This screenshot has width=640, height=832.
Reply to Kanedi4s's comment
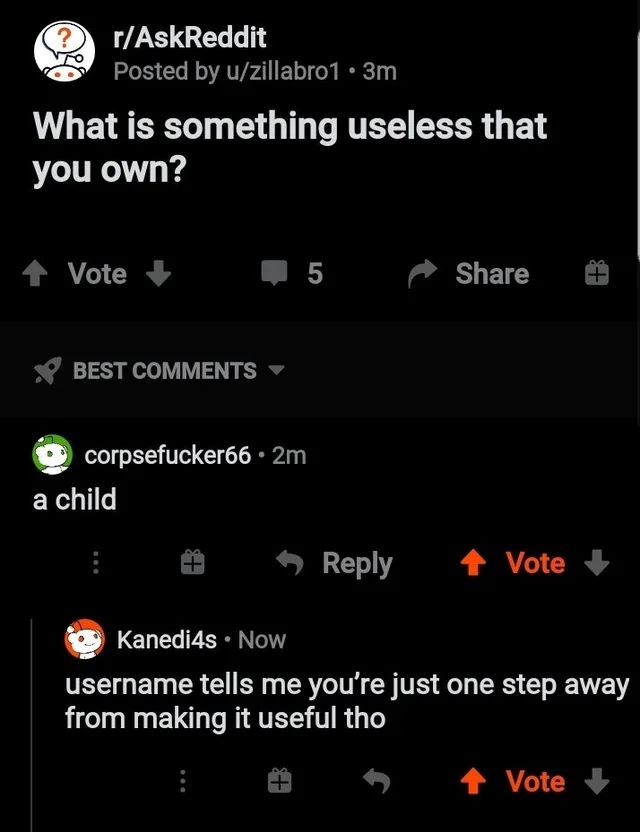375,781
